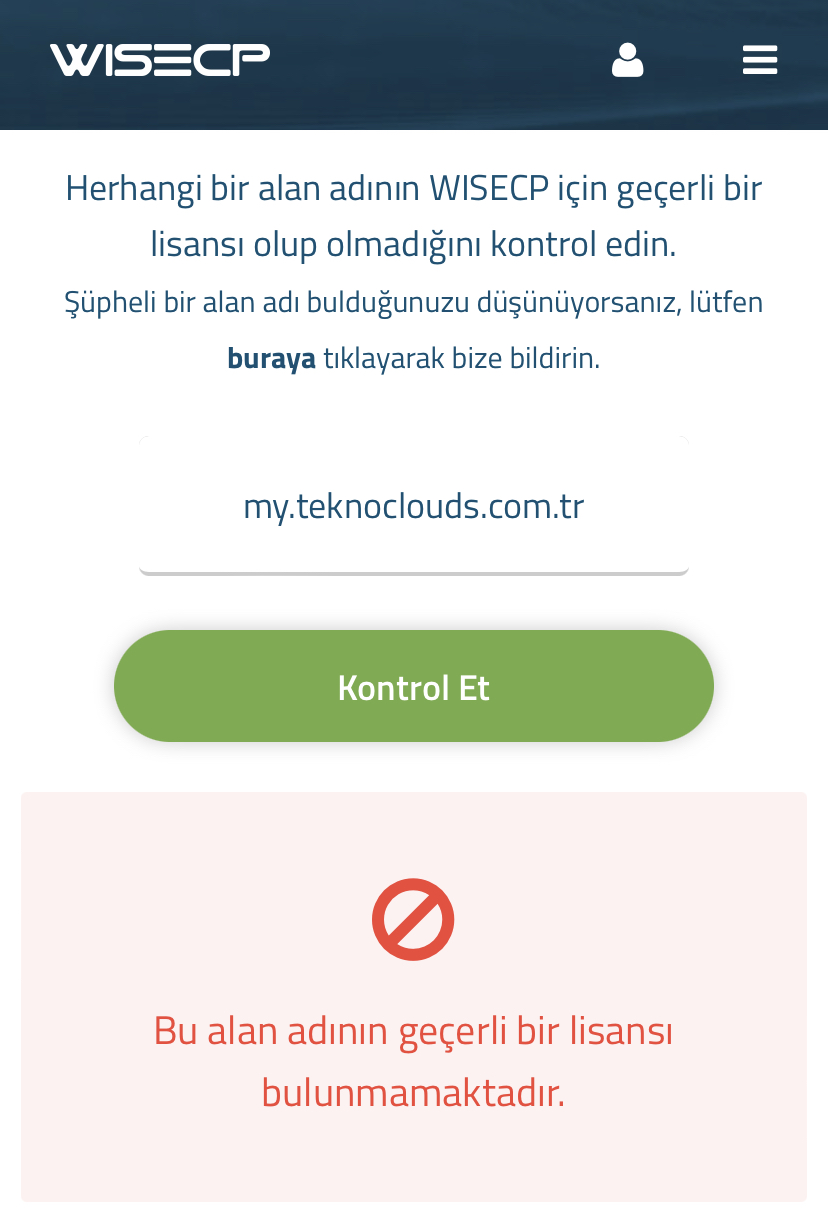The image size is (828, 1225).
Task: Open the user account icon
Action: pos(627,60)
